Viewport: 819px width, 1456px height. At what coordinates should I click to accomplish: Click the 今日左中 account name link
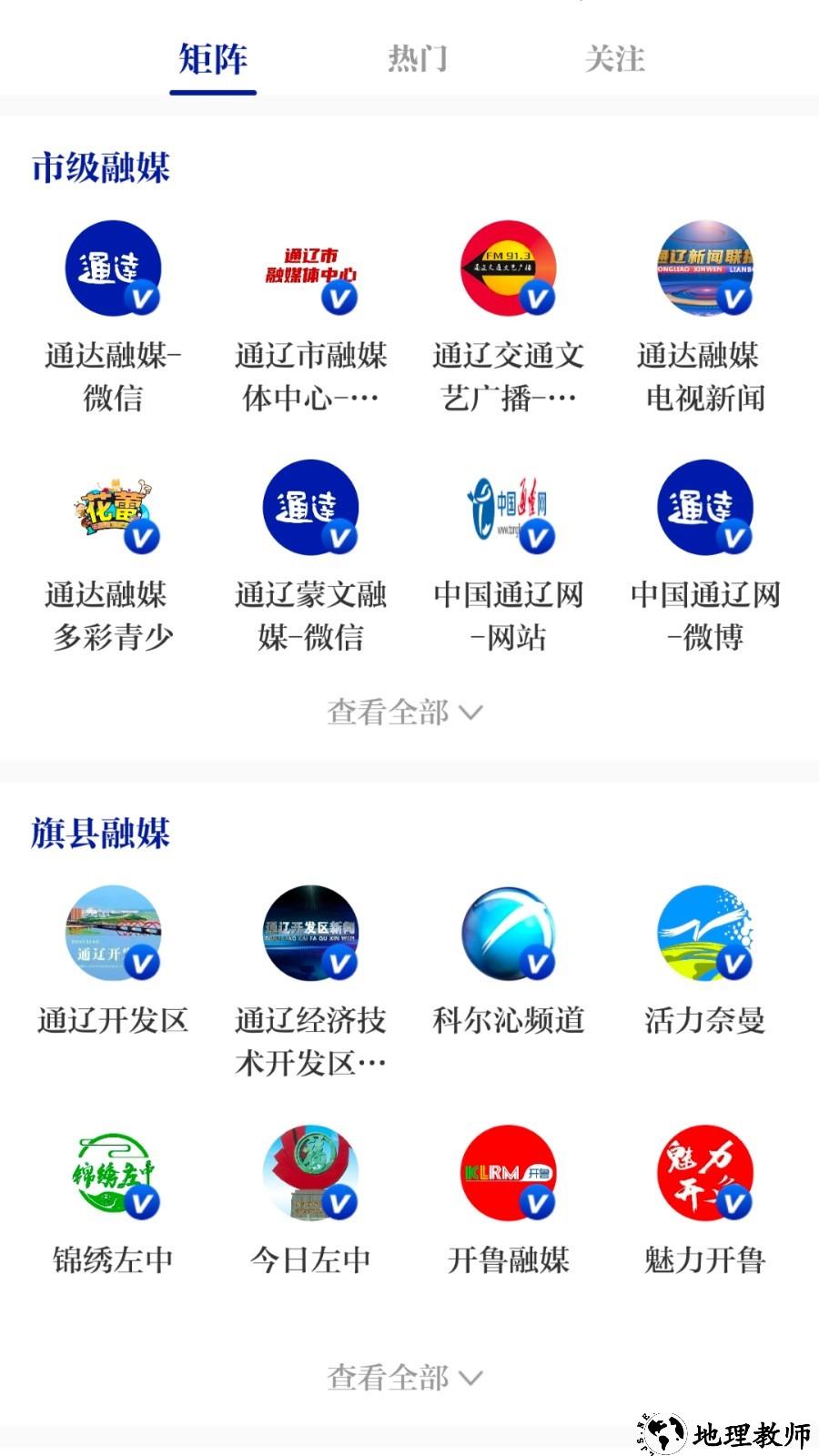click(x=310, y=1259)
